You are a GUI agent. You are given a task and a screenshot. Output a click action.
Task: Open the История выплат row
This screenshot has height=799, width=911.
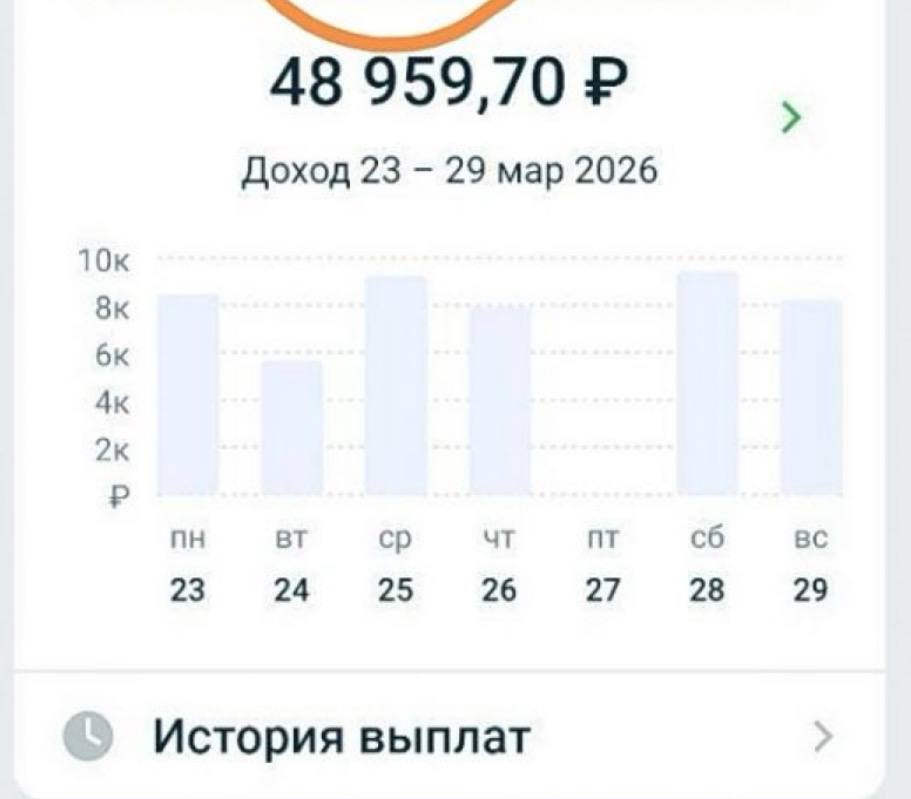pos(449,736)
